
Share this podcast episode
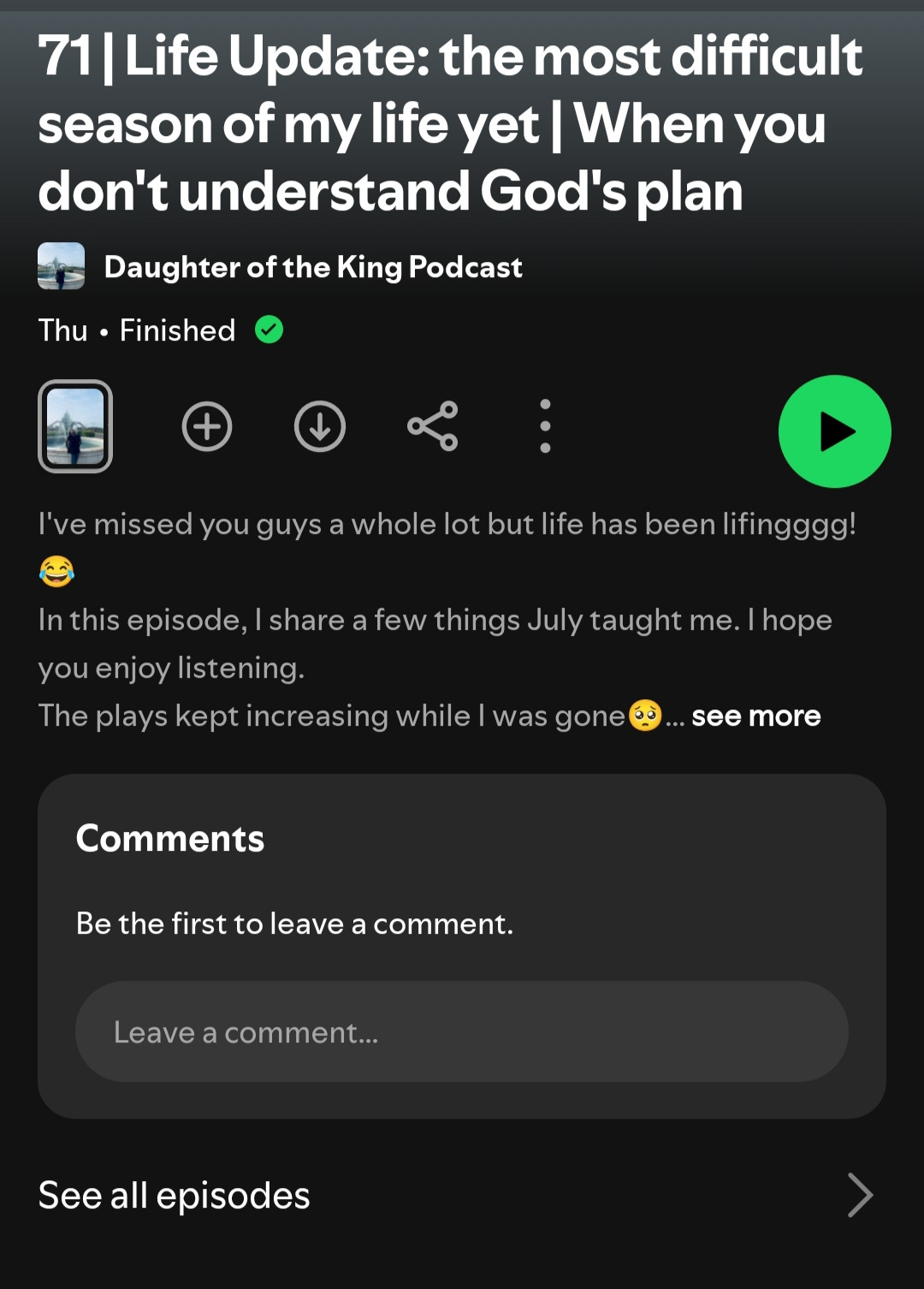(x=433, y=426)
